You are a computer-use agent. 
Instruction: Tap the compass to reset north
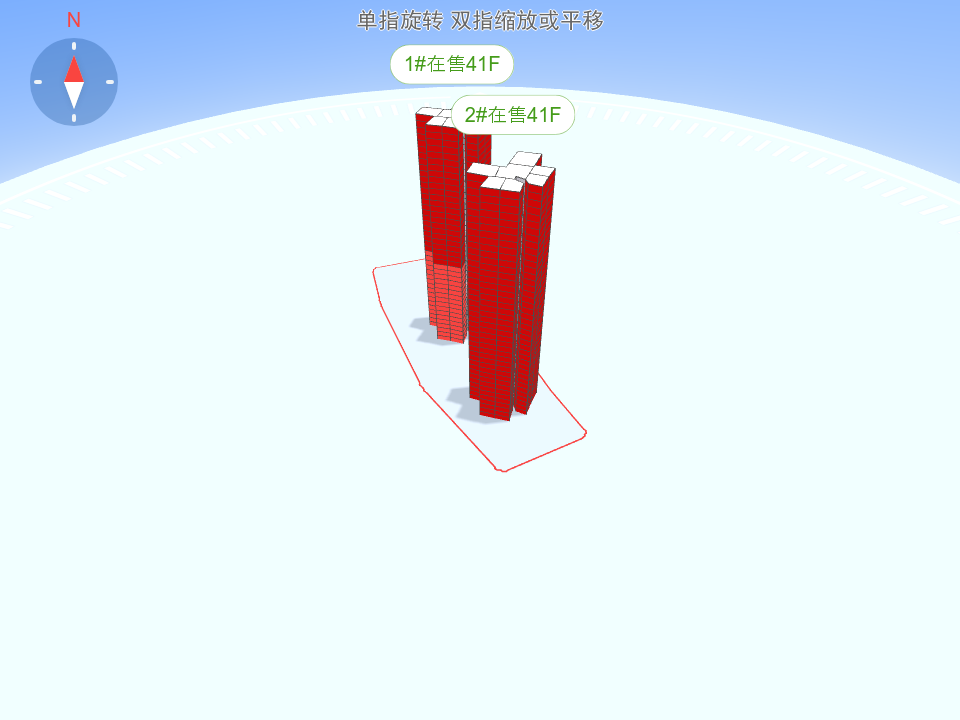74,82
